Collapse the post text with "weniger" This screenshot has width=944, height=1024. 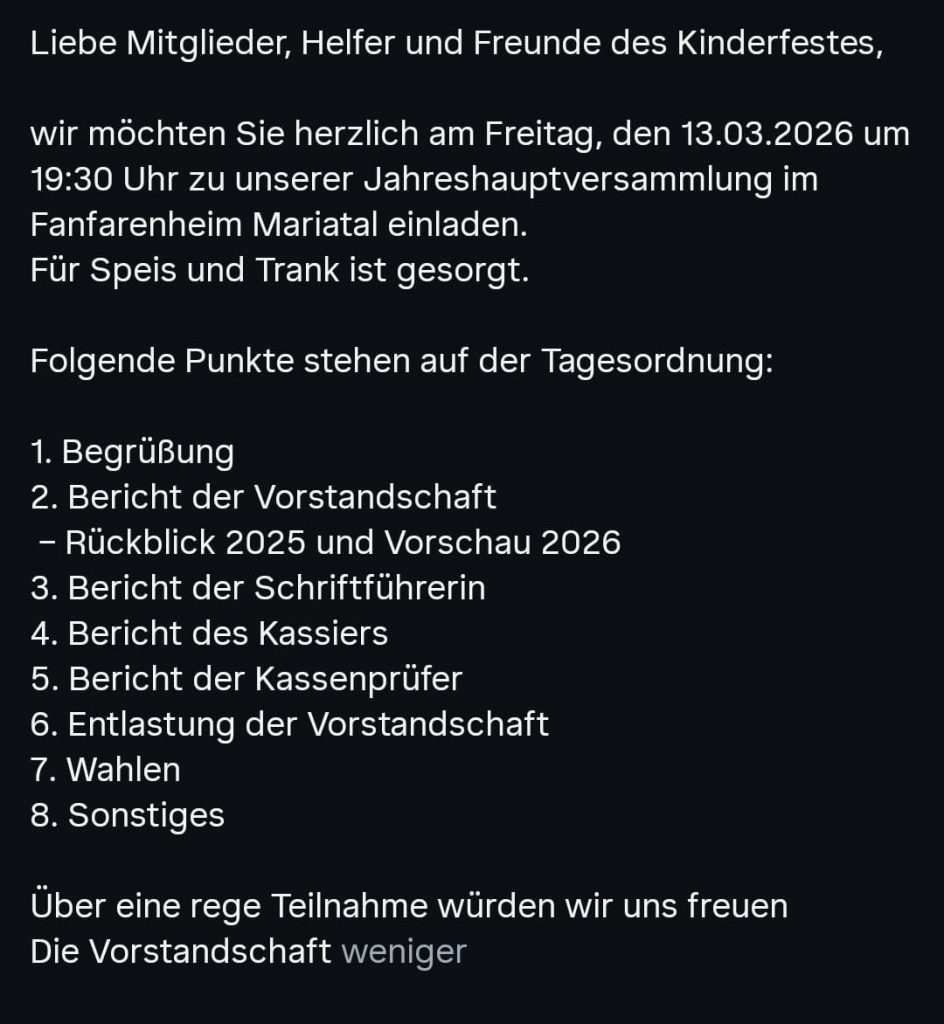pyautogui.click(x=404, y=951)
